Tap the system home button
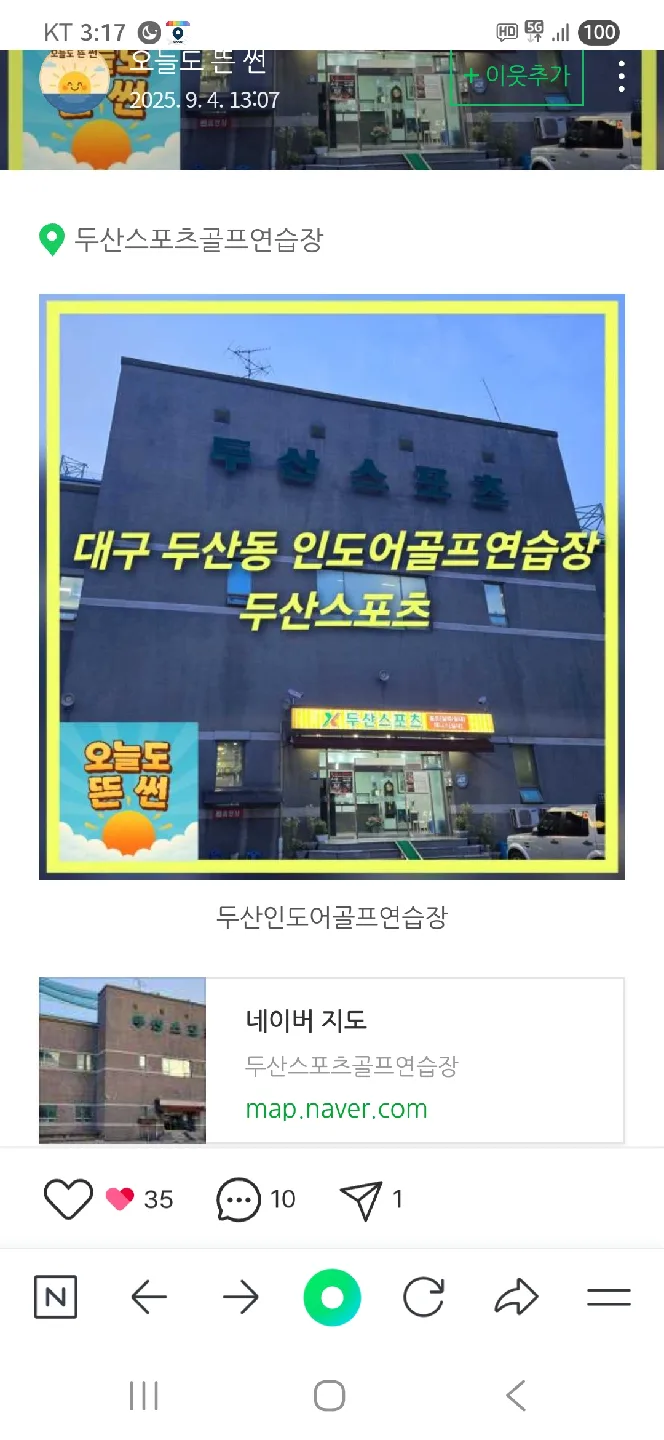The width and height of the screenshot is (664, 1440). click(x=329, y=1395)
